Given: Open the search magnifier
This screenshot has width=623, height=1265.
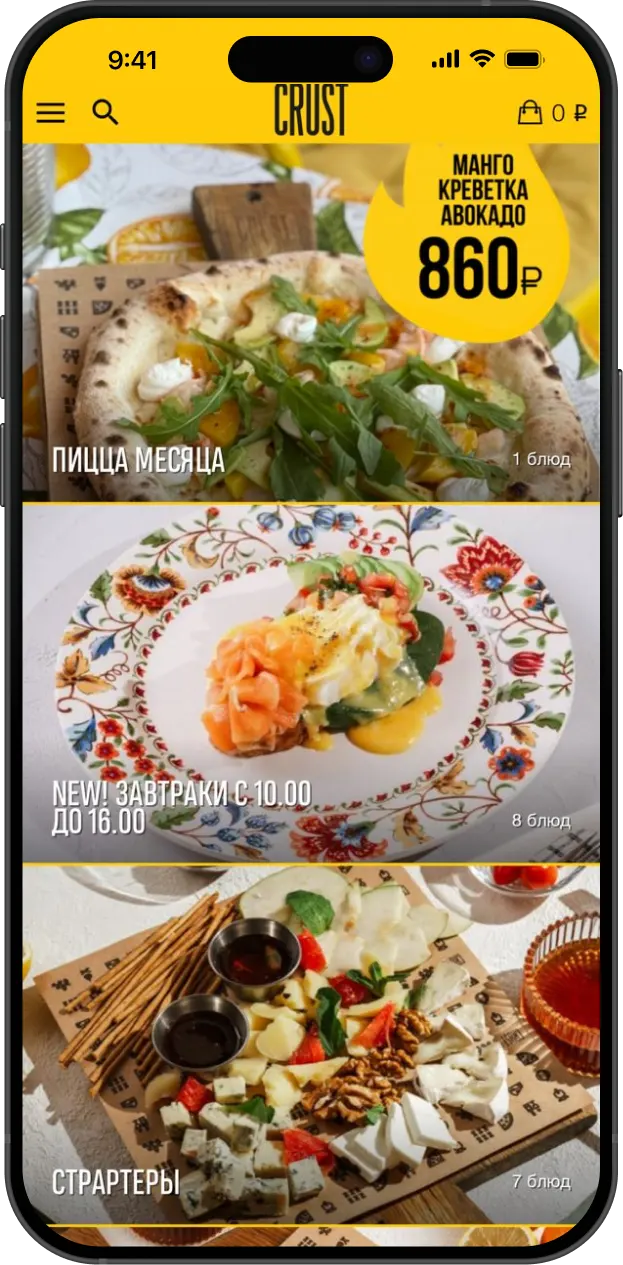Looking at the screenshot, I should 105,112.
